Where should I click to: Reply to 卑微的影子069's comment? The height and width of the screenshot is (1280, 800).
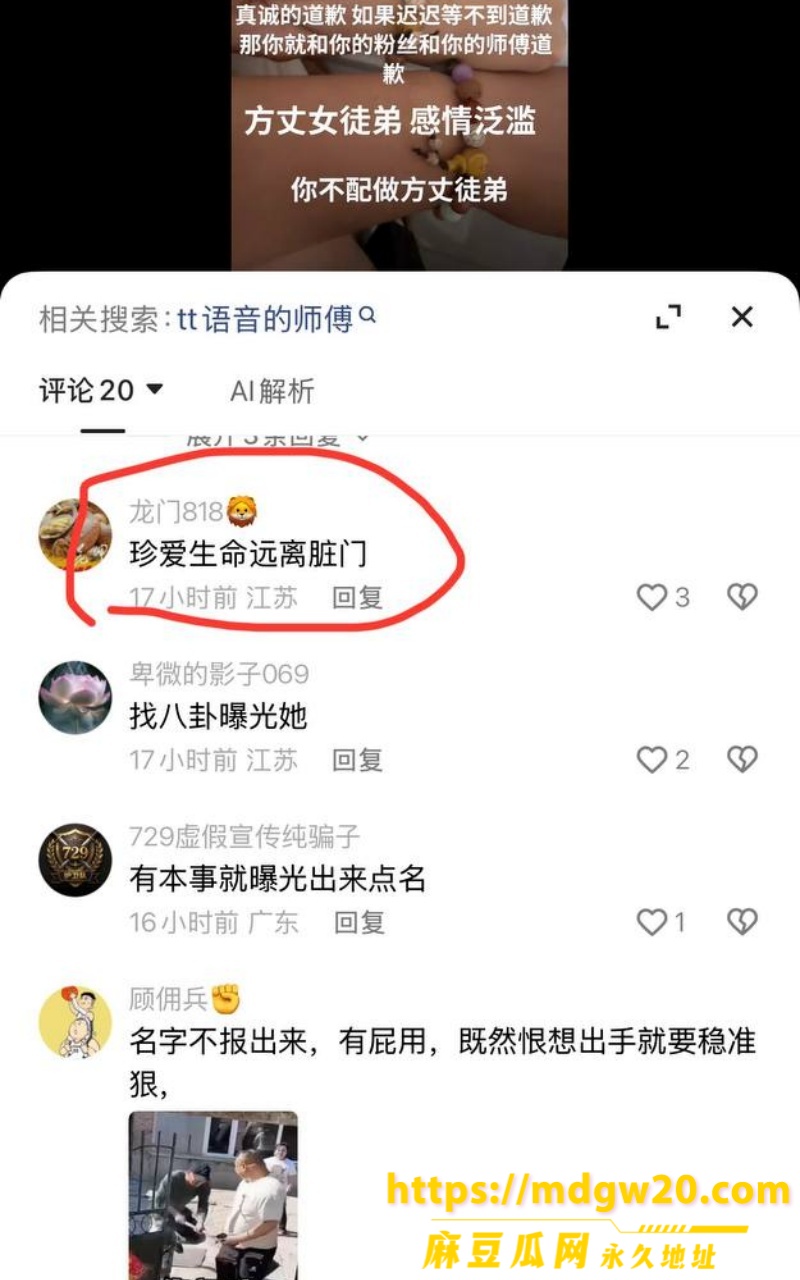pyautogui.click(x=358, y=760)
